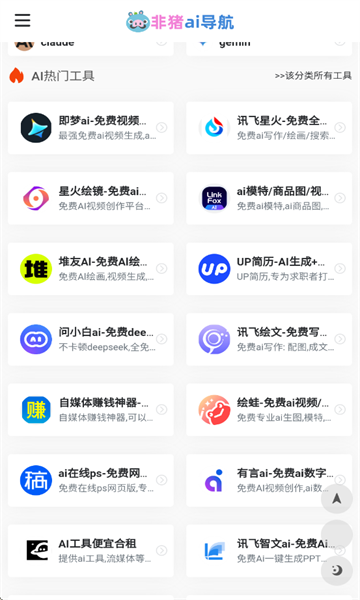Image resolution: width=360 pixels, height=600 pixels.
Task: Open the 讯飞星火 card
Action: [269, 128]
